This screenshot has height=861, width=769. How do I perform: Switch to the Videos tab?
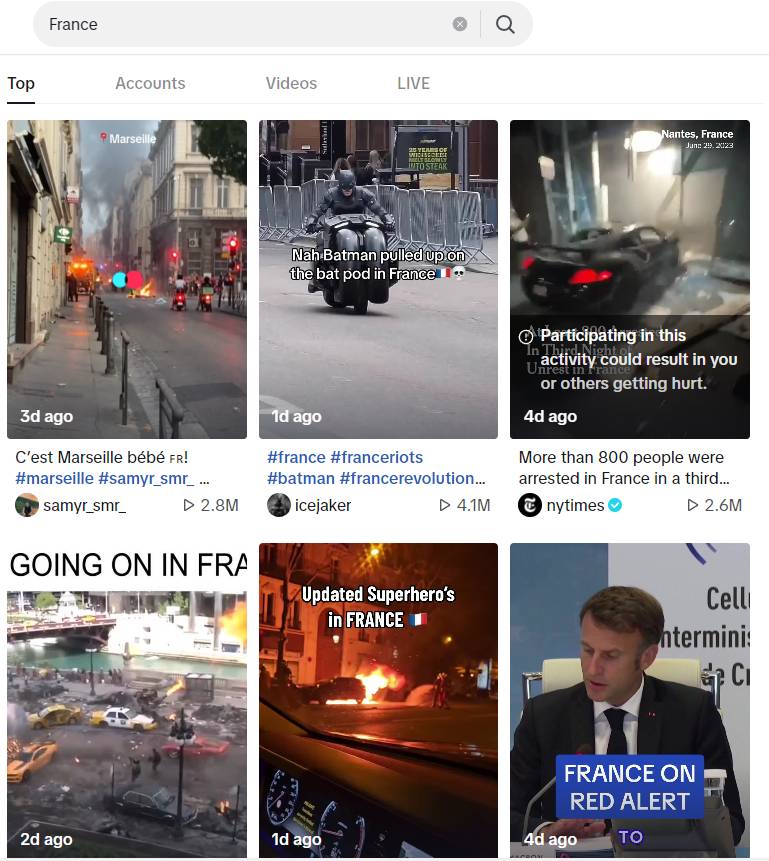pos(291,84)
